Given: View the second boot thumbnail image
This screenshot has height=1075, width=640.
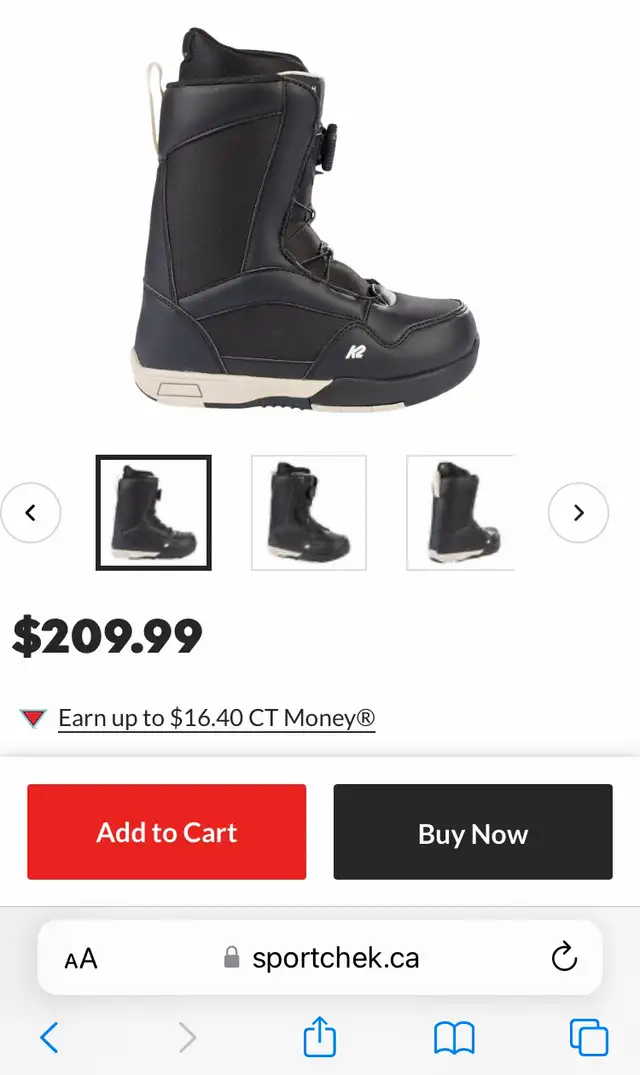Looking at the screenshot, I should tap(309, 512).
